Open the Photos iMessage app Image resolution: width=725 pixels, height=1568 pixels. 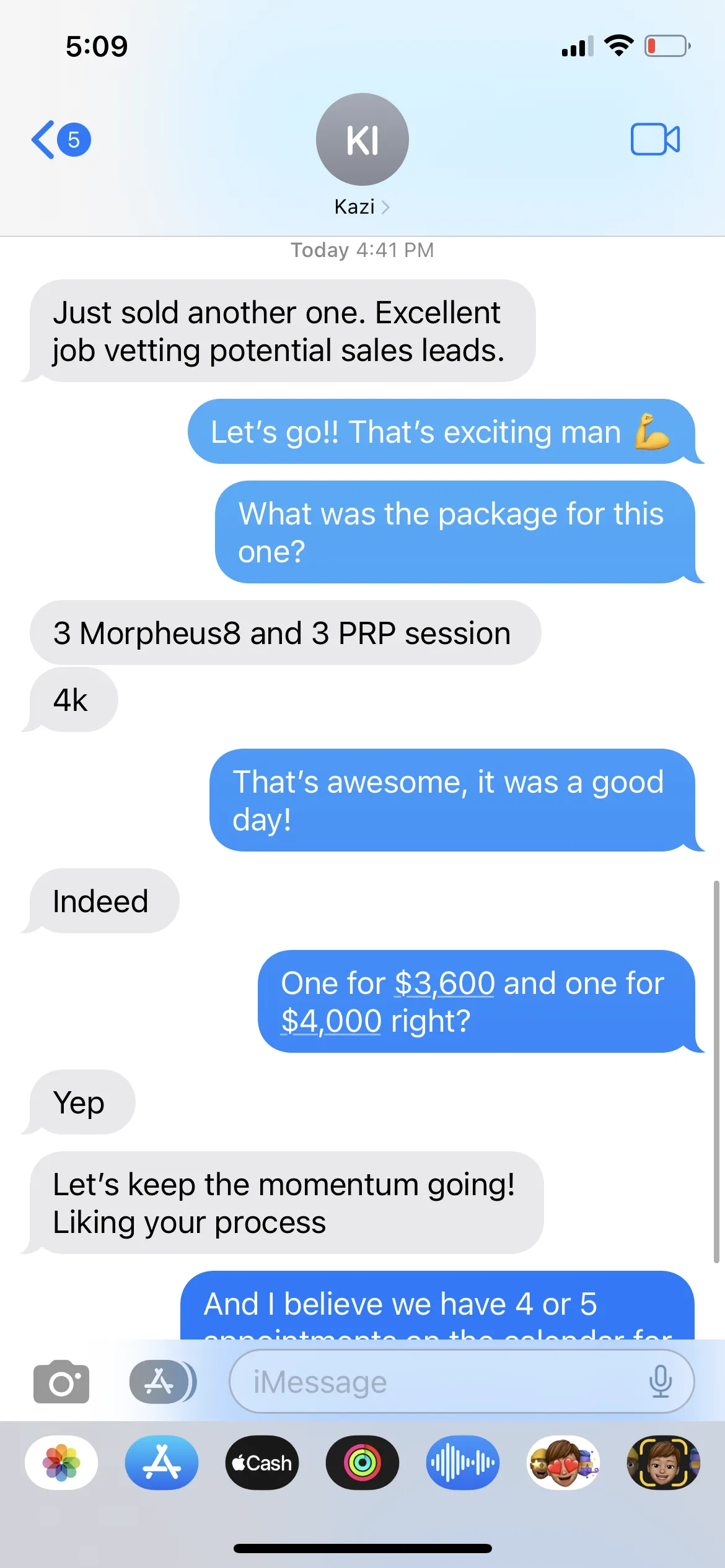61,1463
